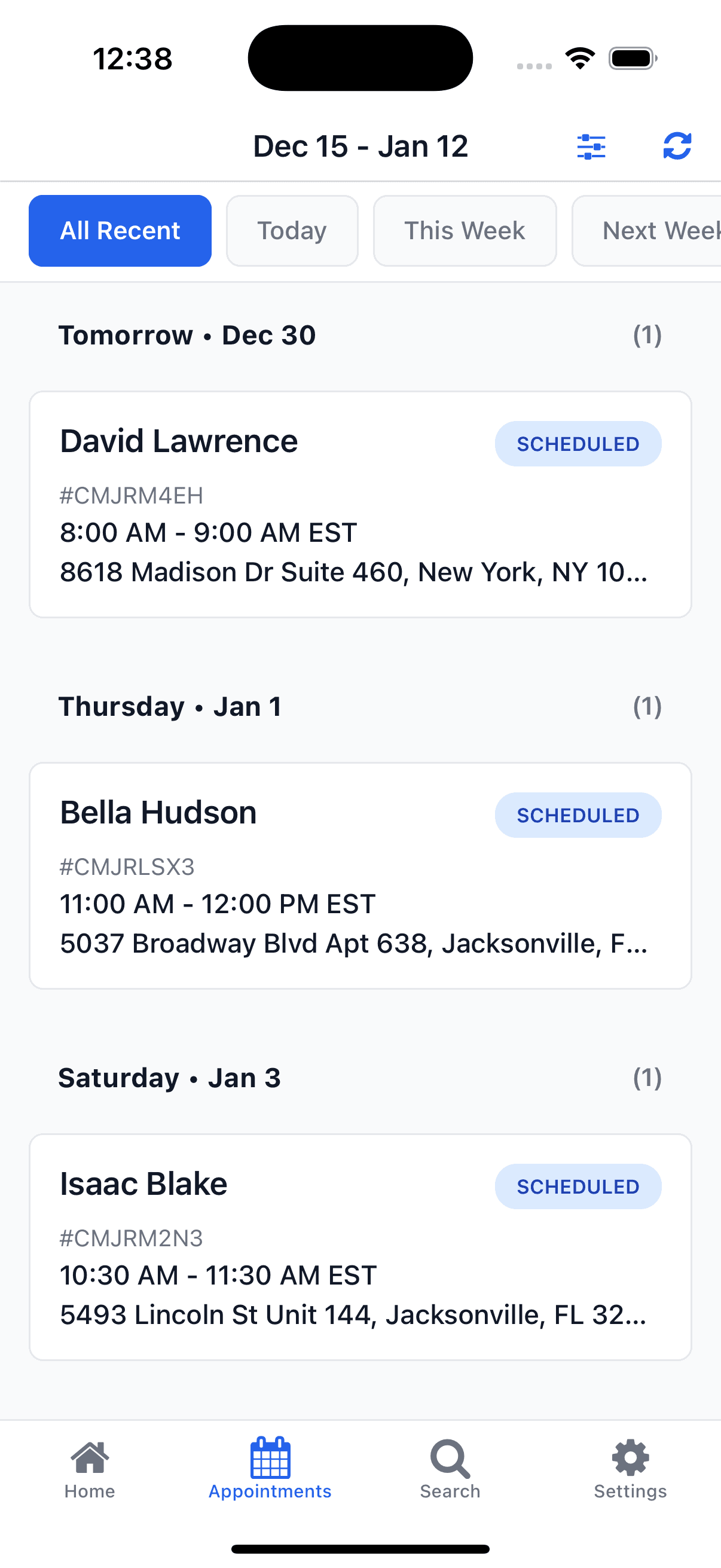Tap the Wi-Fi status icon

tap(581, 57)
